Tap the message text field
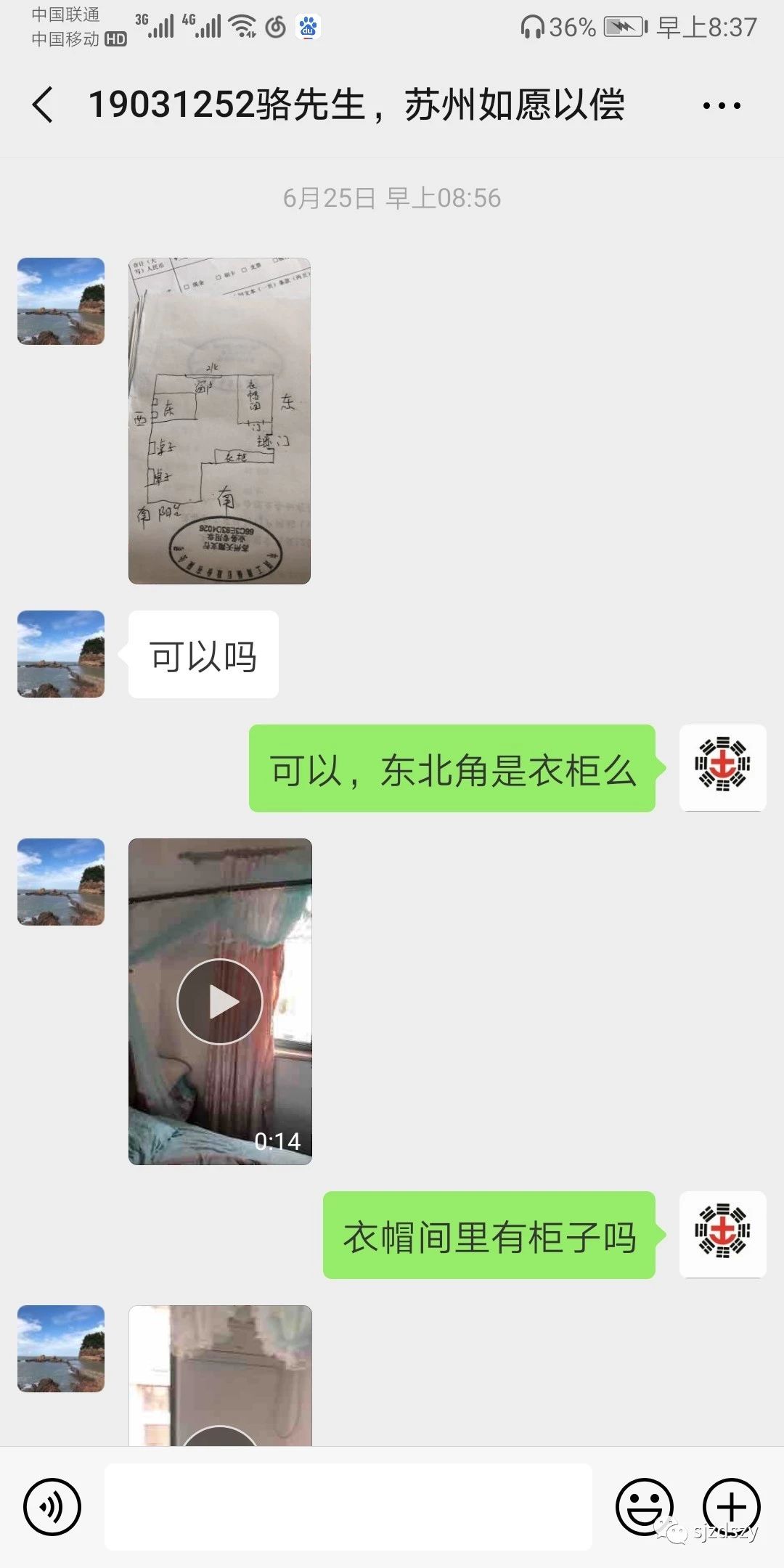 click(348, 1507)
